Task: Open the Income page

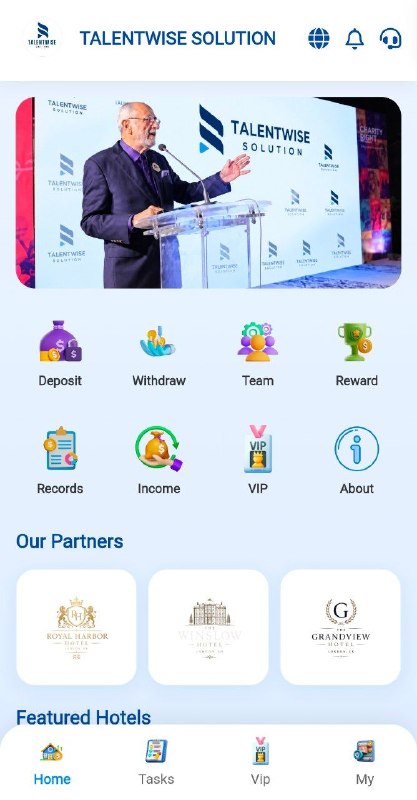Action: [159, 461]
